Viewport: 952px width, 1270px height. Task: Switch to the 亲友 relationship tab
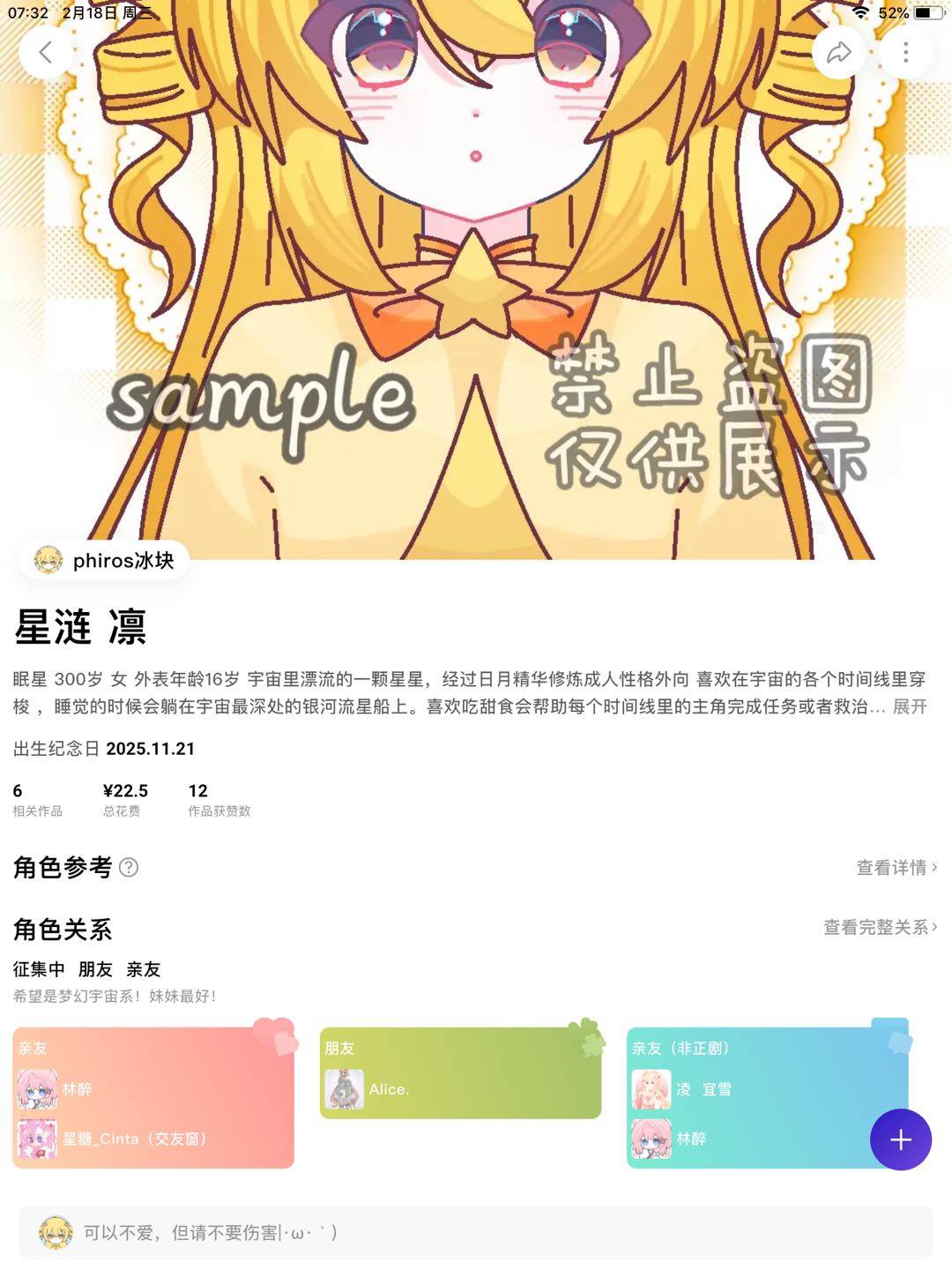coord(143,969)
